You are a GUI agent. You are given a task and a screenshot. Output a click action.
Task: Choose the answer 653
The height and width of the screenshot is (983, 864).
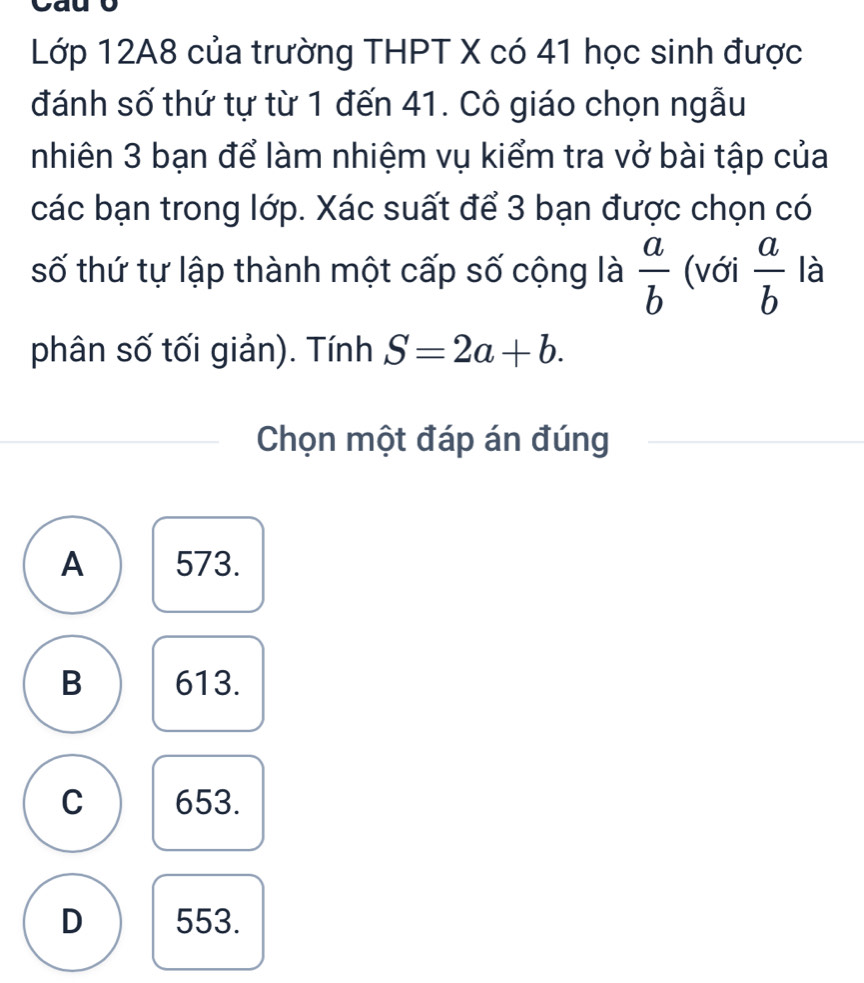pos(207,803)
